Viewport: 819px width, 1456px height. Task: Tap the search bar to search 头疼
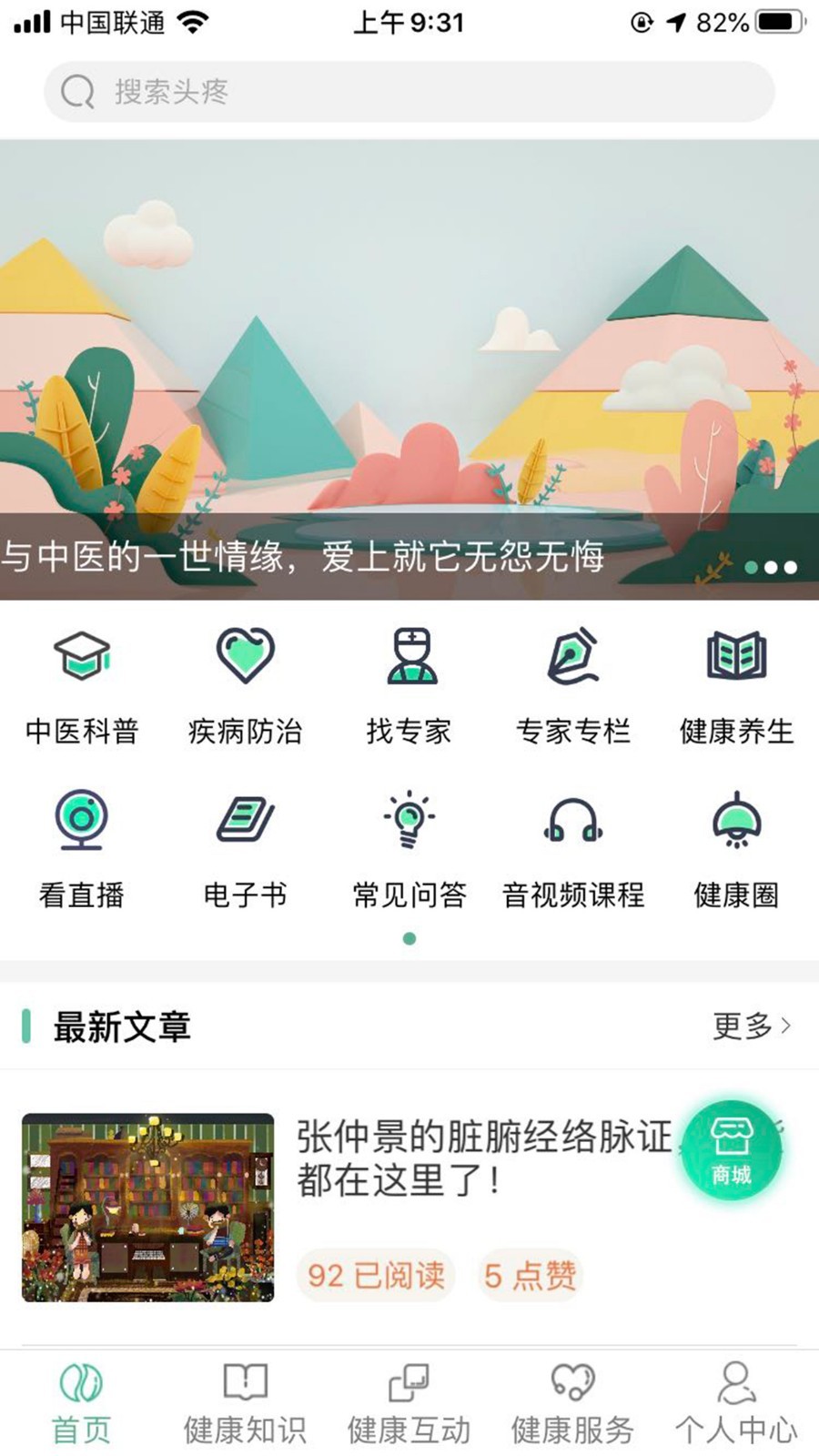click(x=409, y=91)
